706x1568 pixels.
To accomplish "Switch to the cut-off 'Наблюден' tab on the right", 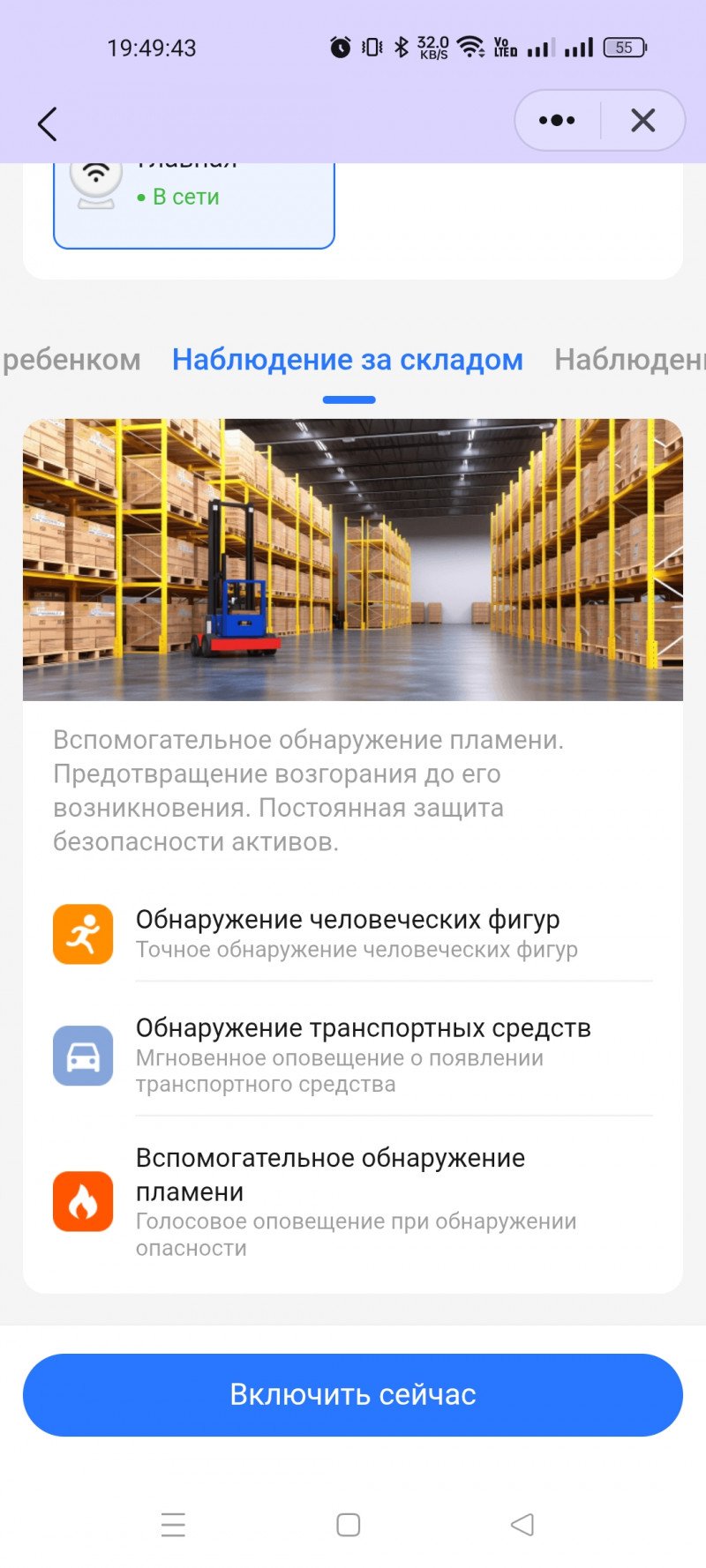I will click(x=629, y=360).
